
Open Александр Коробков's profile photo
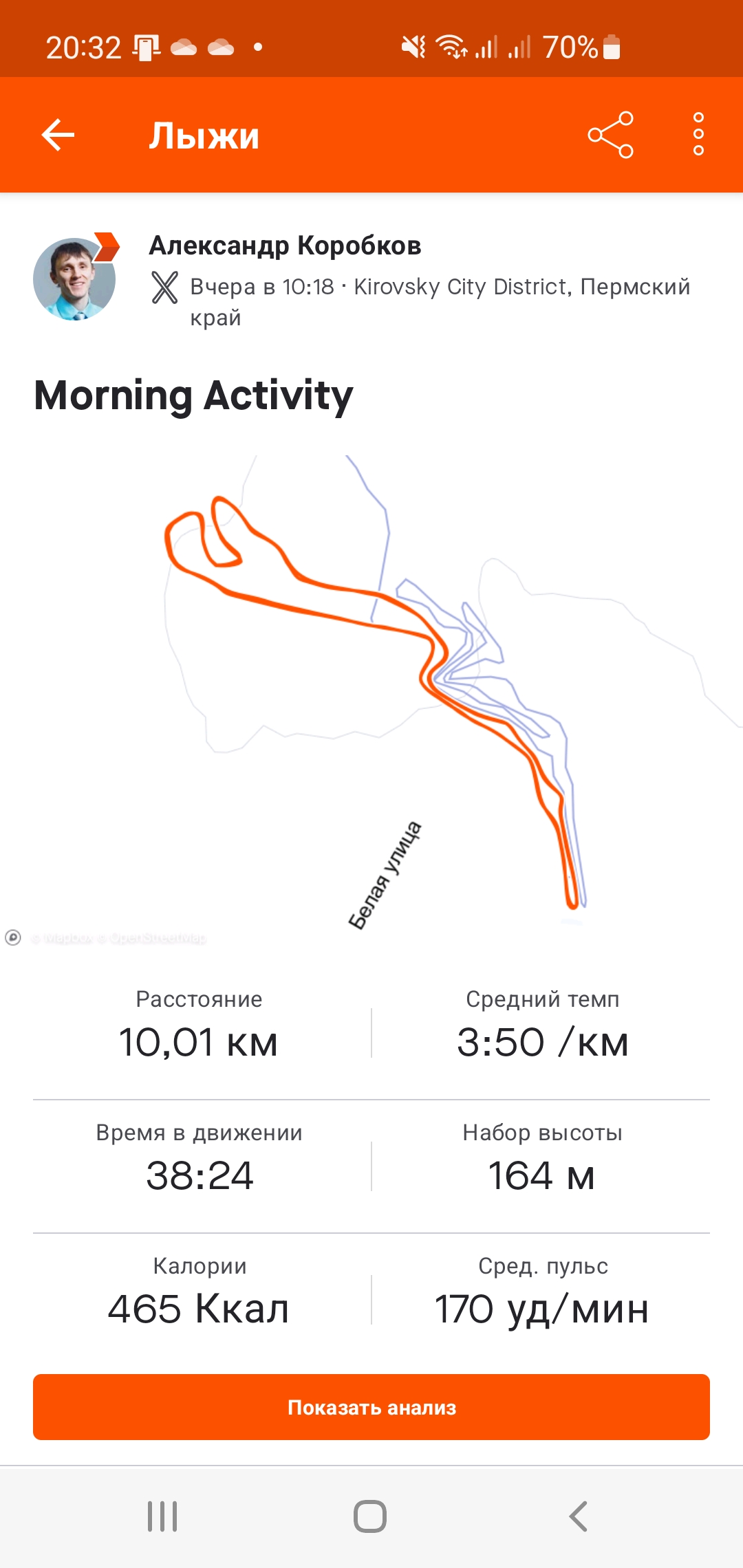click(74, 279)
